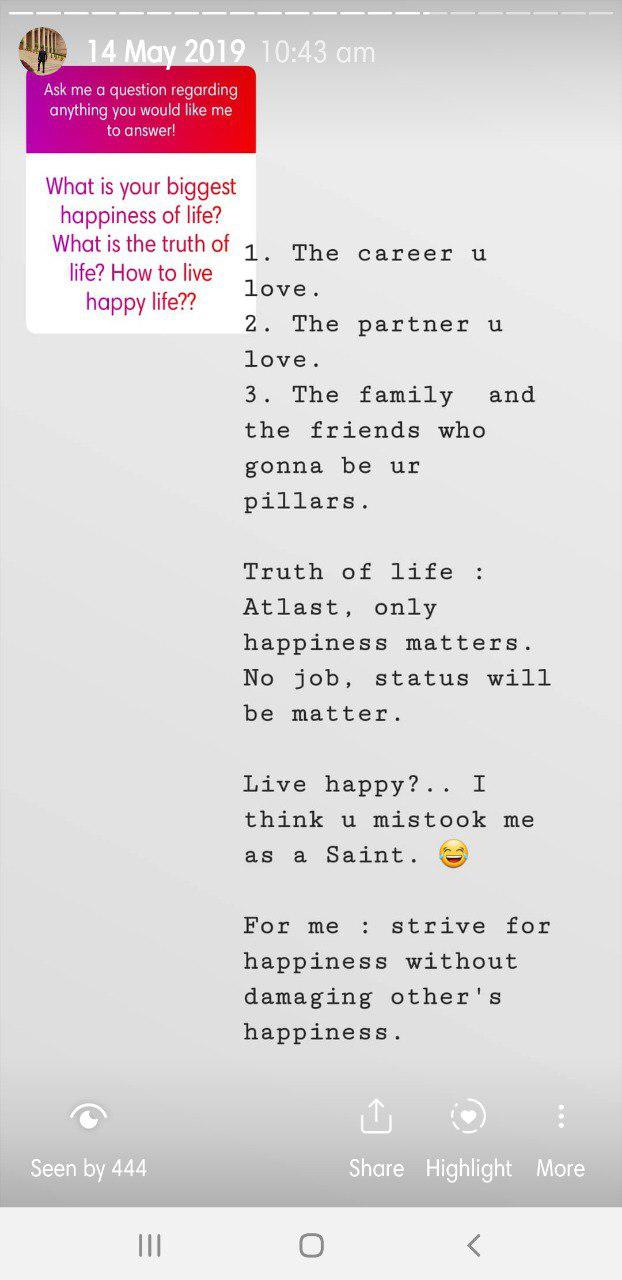Open recent apps from the navigation bar
The height and width of the screenshot is (1280, 622).
coord(149,1244)
